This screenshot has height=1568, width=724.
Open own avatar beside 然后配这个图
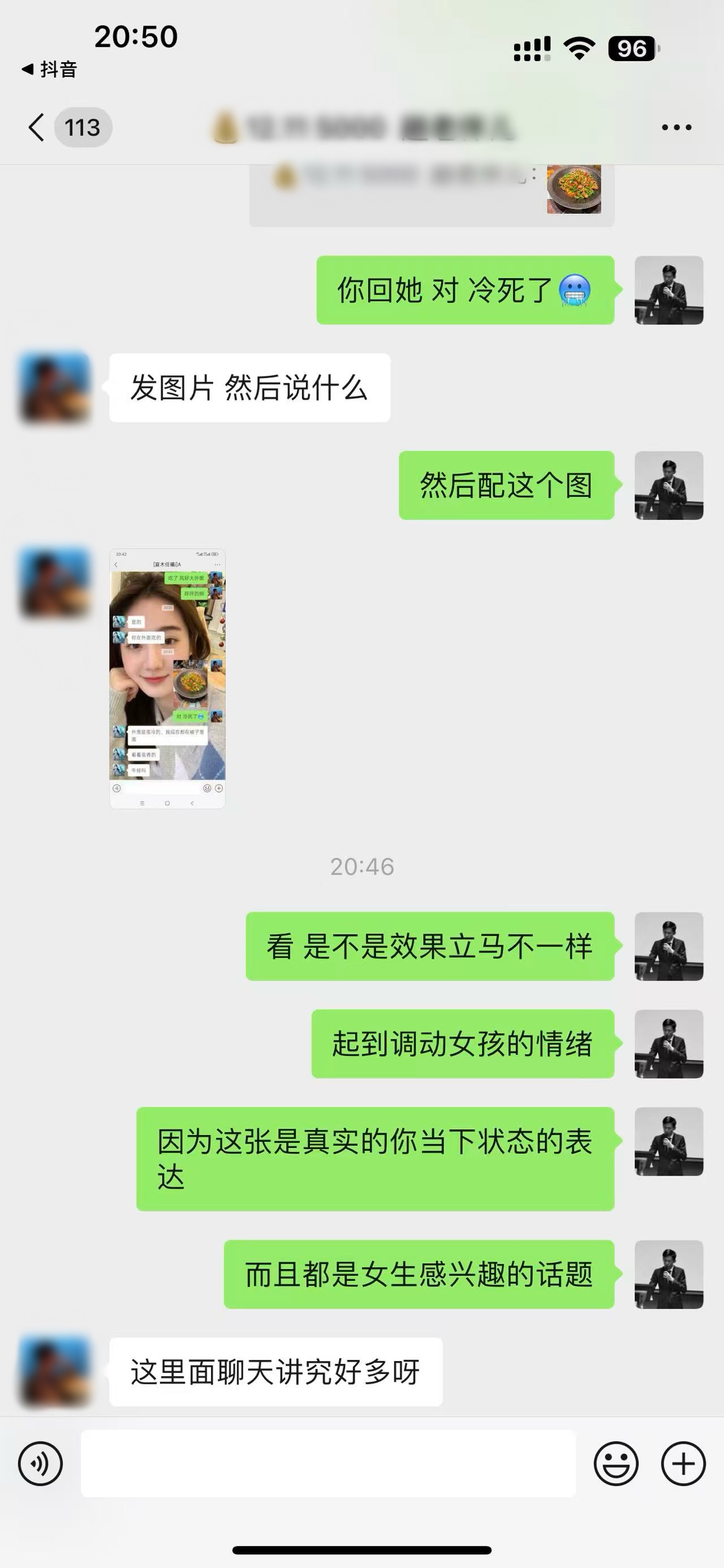point(669,485)
